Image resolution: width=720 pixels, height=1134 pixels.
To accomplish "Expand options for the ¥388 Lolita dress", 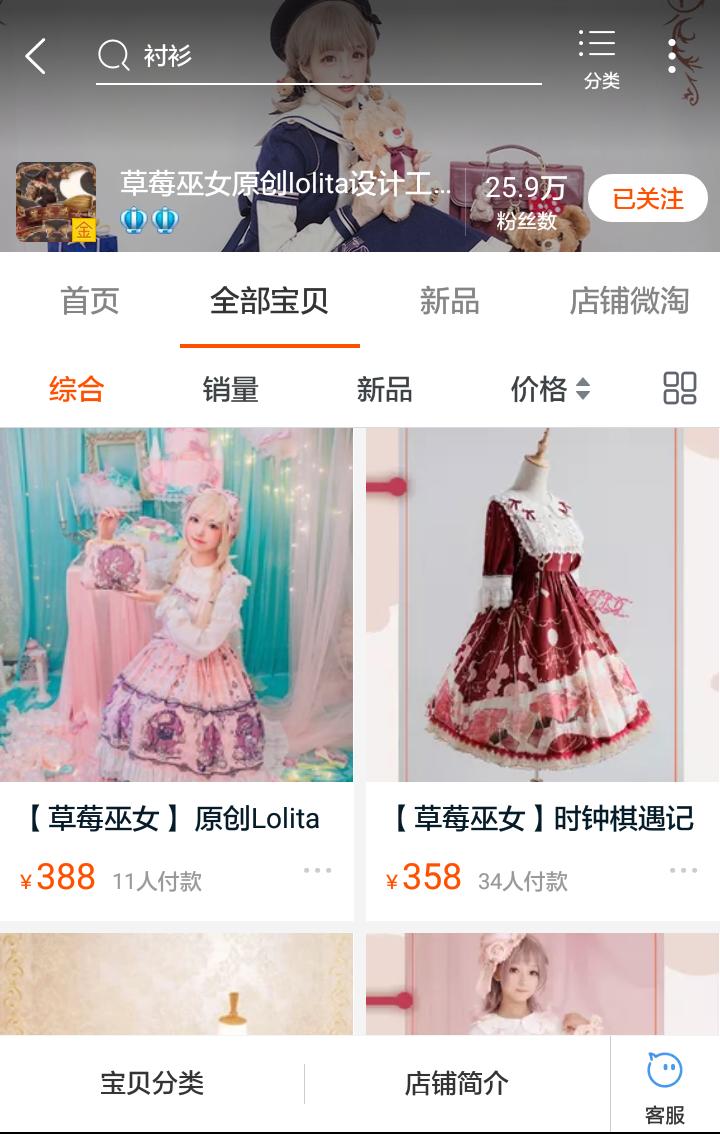I will pyautogui.click(x=318, y=870).
